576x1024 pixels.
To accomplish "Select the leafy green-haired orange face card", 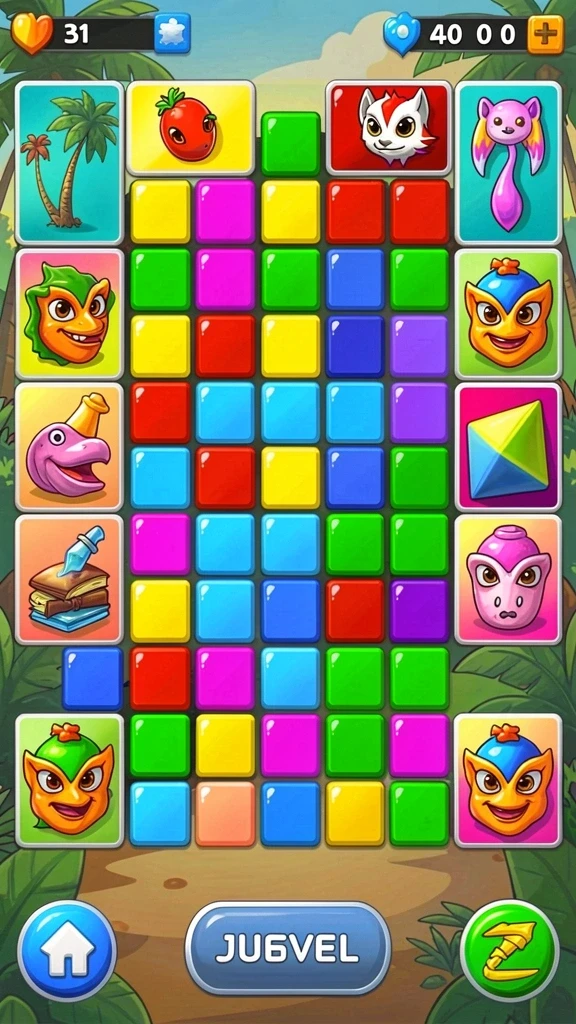I will [69, 314].
